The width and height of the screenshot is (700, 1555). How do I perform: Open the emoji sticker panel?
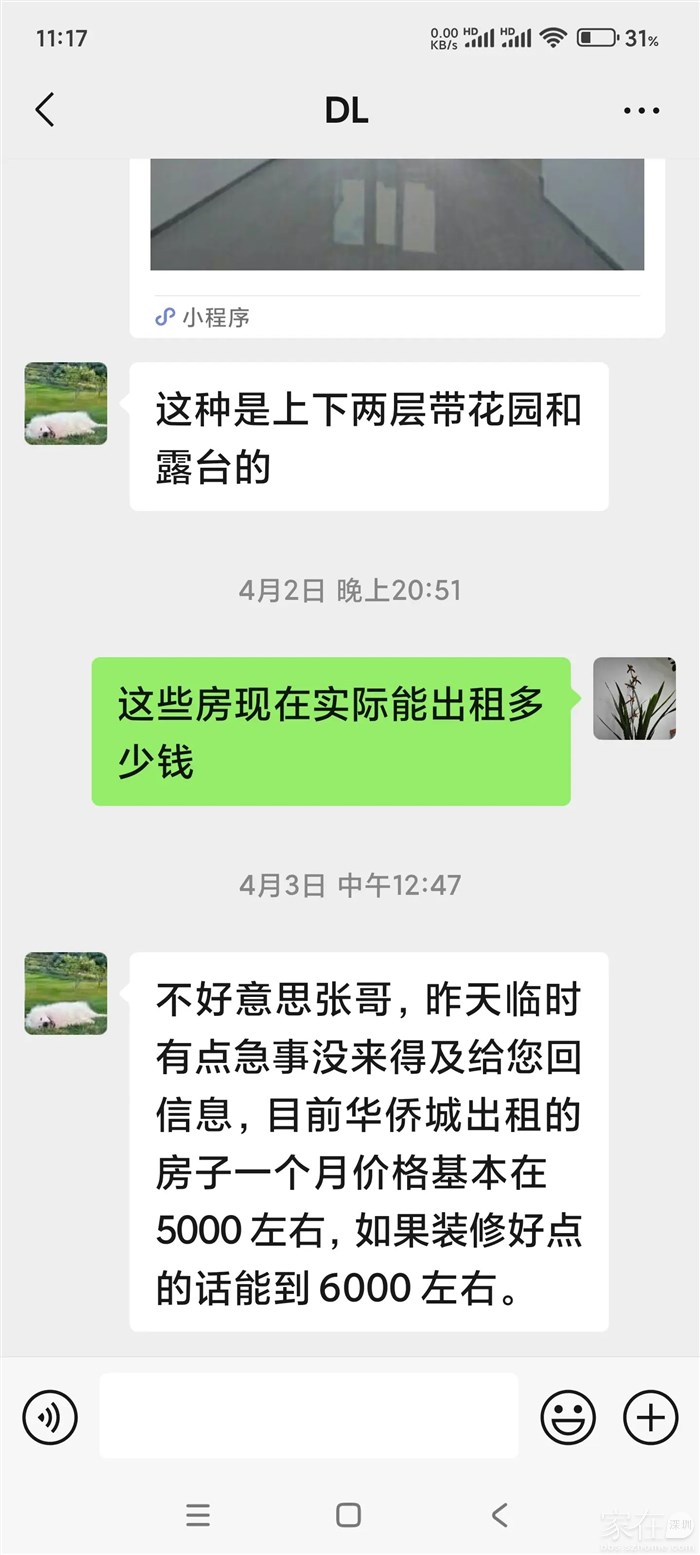568,1417
